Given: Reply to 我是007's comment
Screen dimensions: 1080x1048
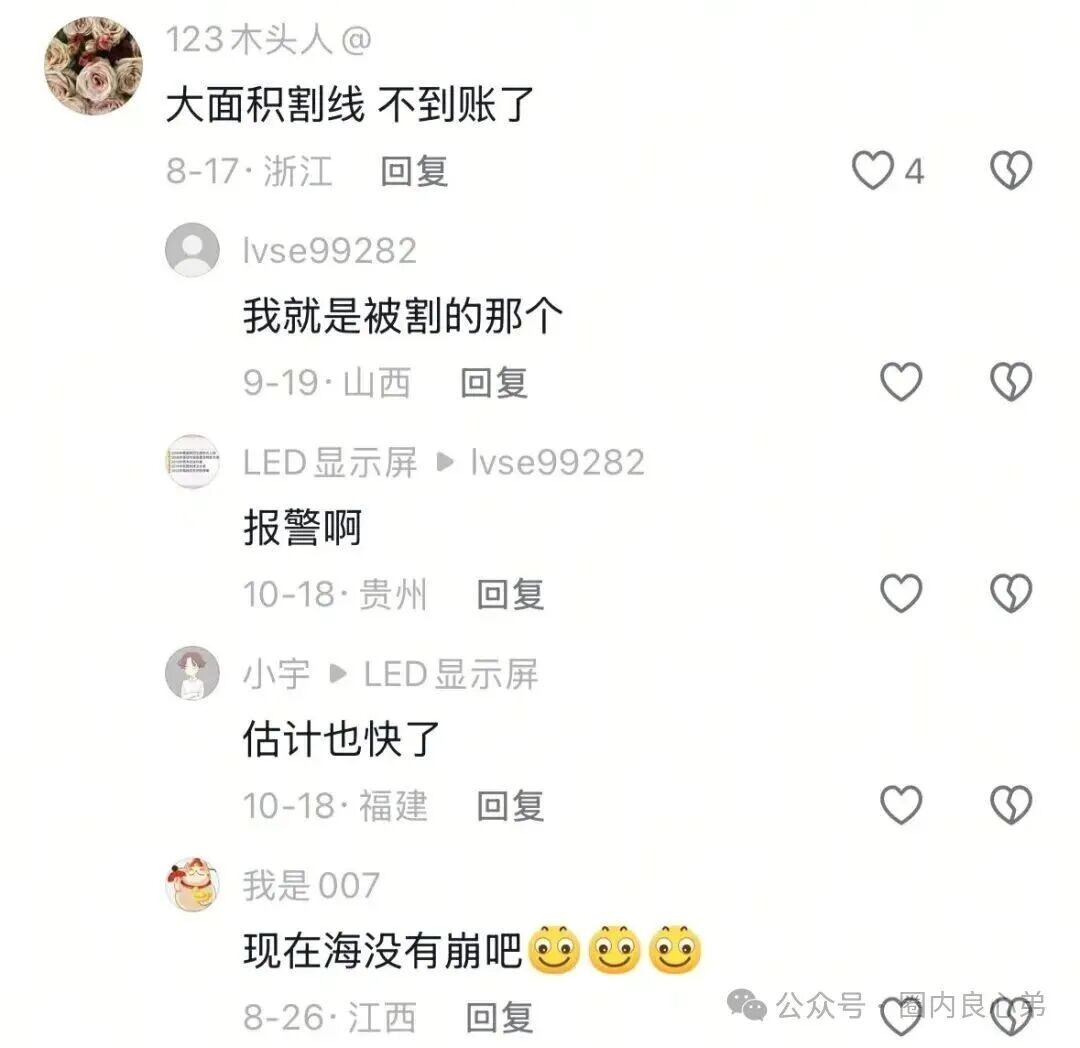Looking at the screenshot, I should (499, 1017).
